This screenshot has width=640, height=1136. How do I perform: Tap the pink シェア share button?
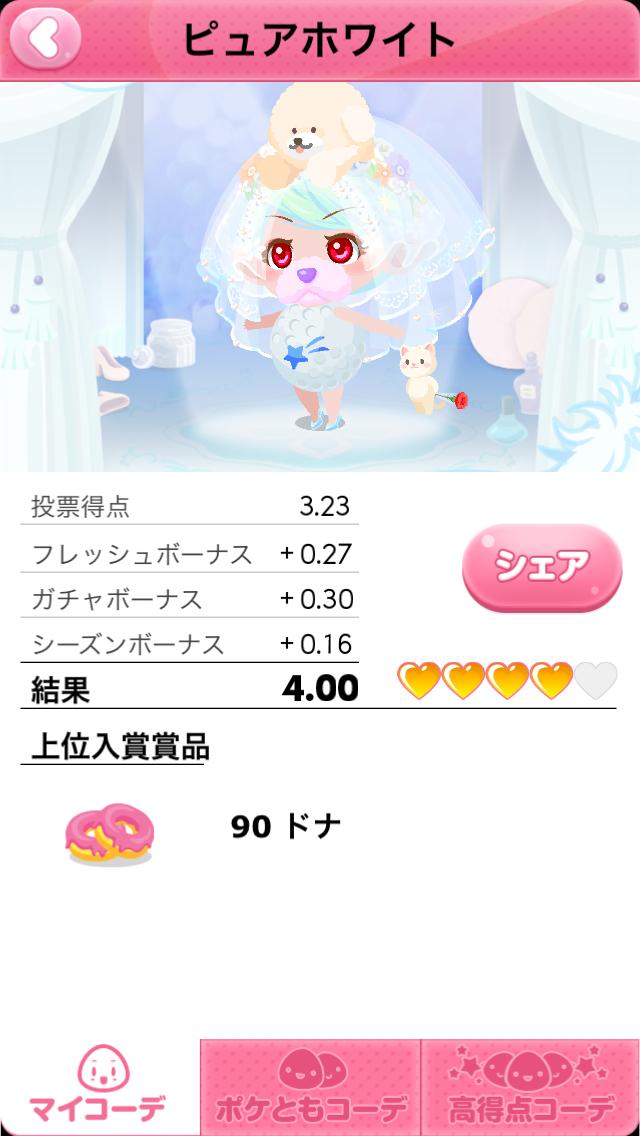[542, 567]
